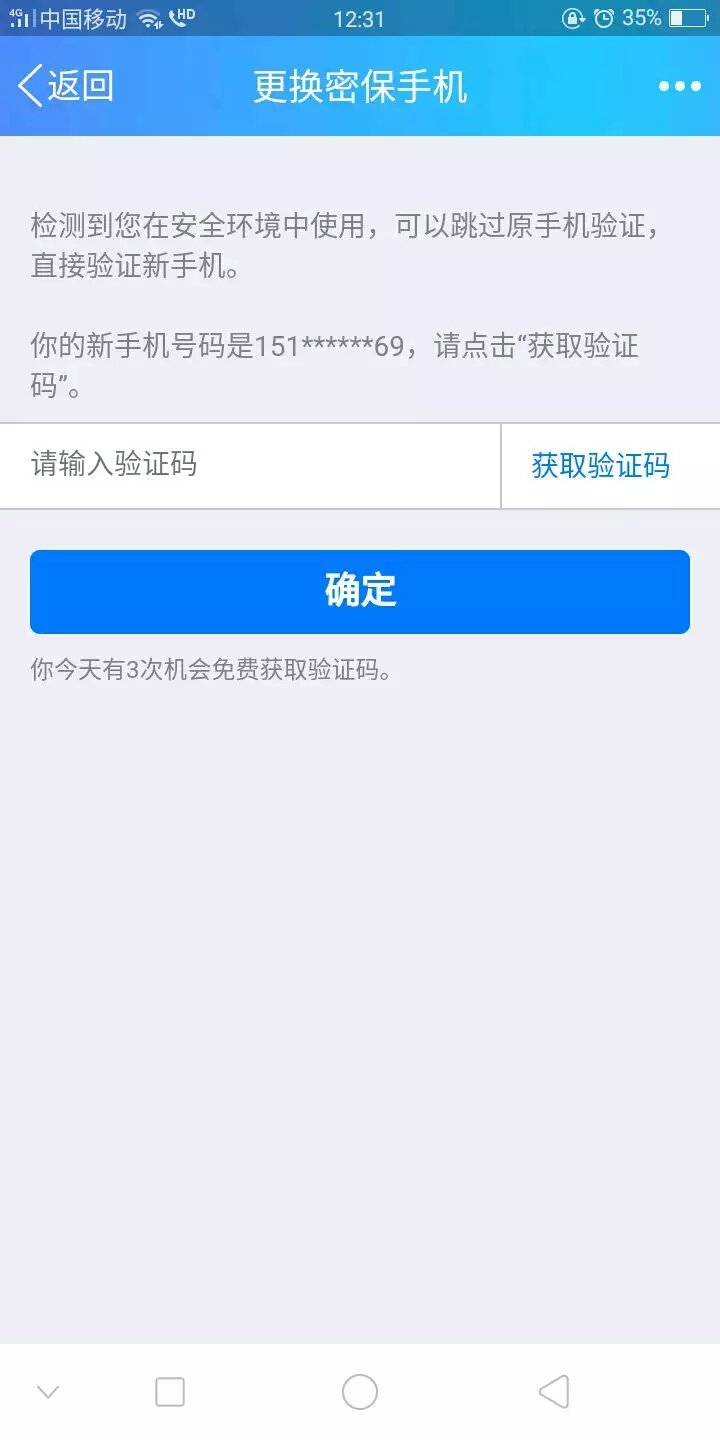Open the navigation bar recents square
The height and width of the screenshot is (1440, 720).
pos(168,1391)
